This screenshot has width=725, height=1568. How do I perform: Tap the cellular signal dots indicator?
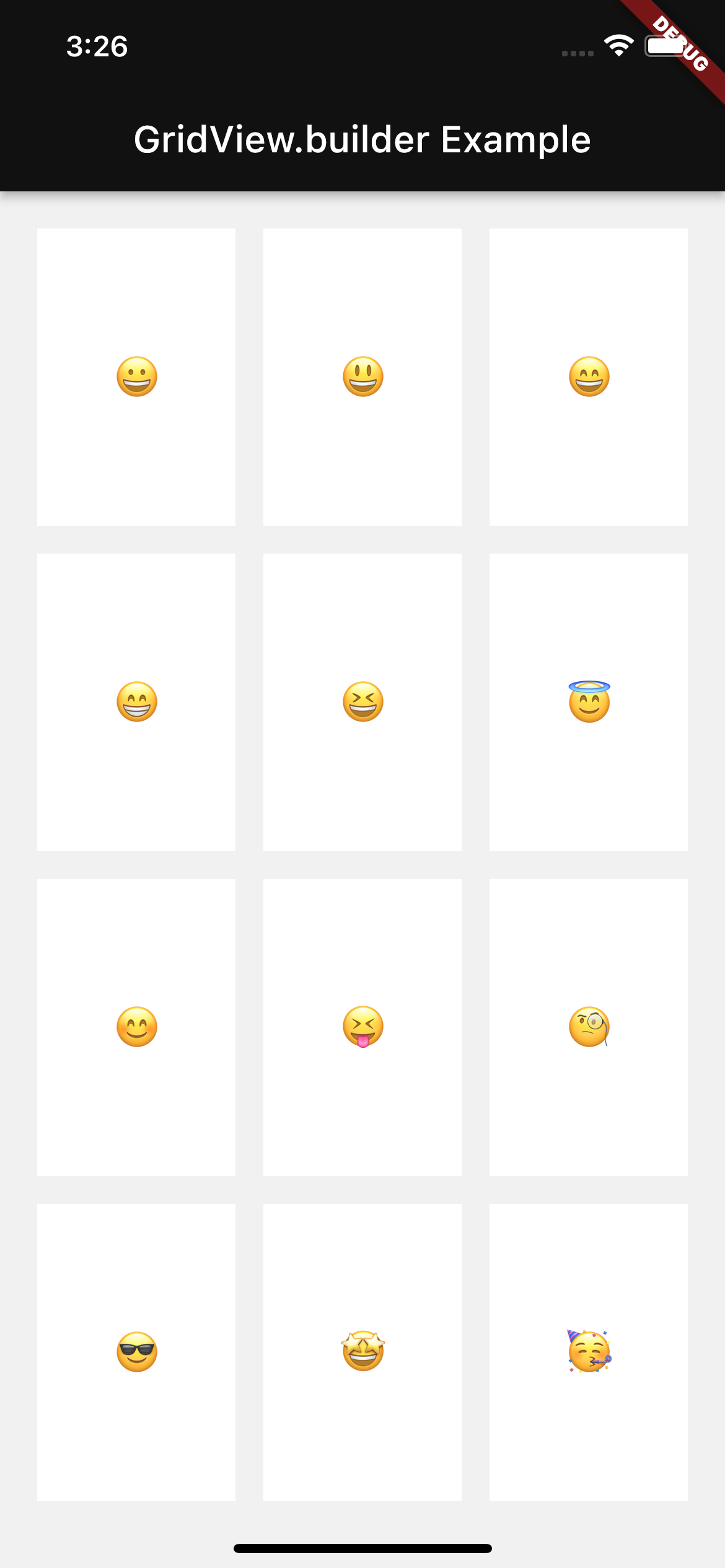click(576, 54)
